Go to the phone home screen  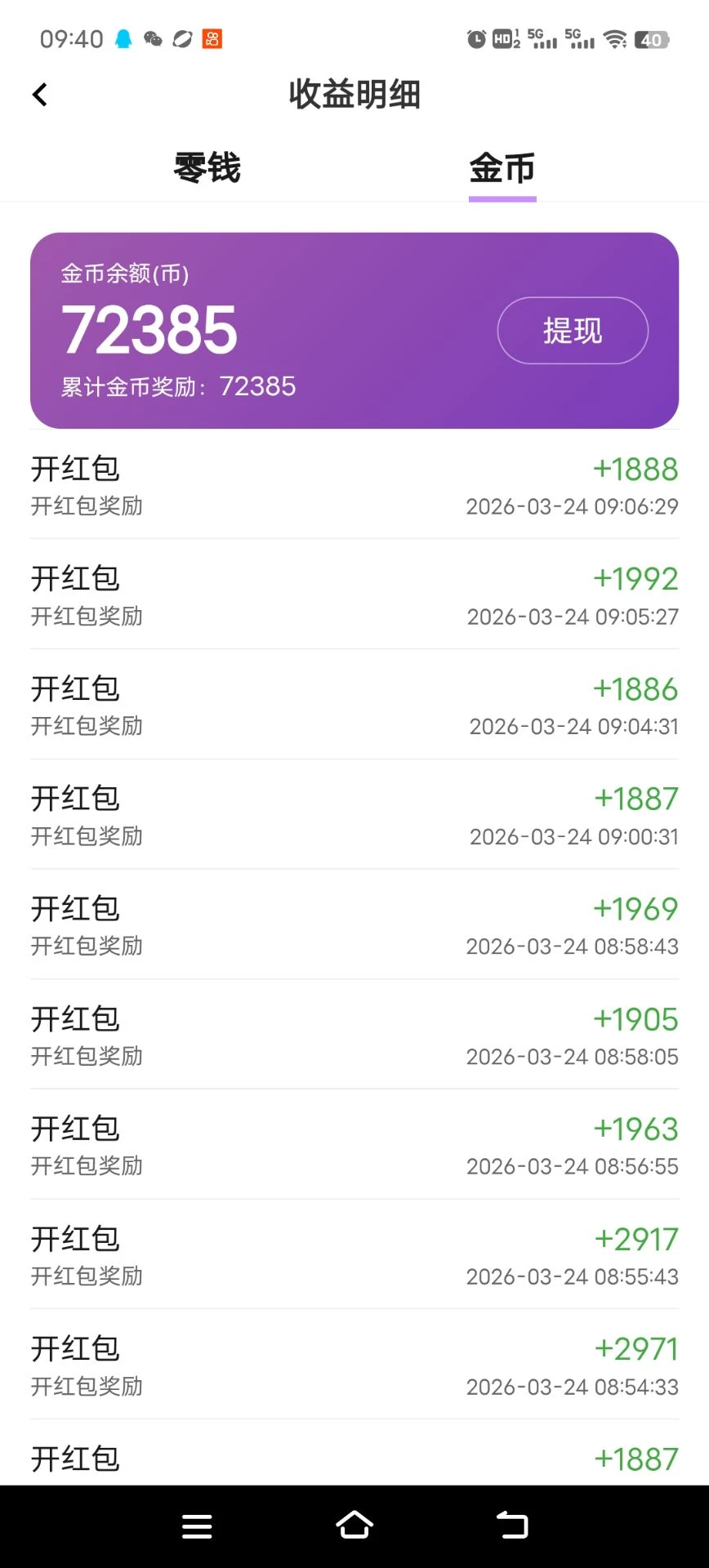tap(354, 1525)
